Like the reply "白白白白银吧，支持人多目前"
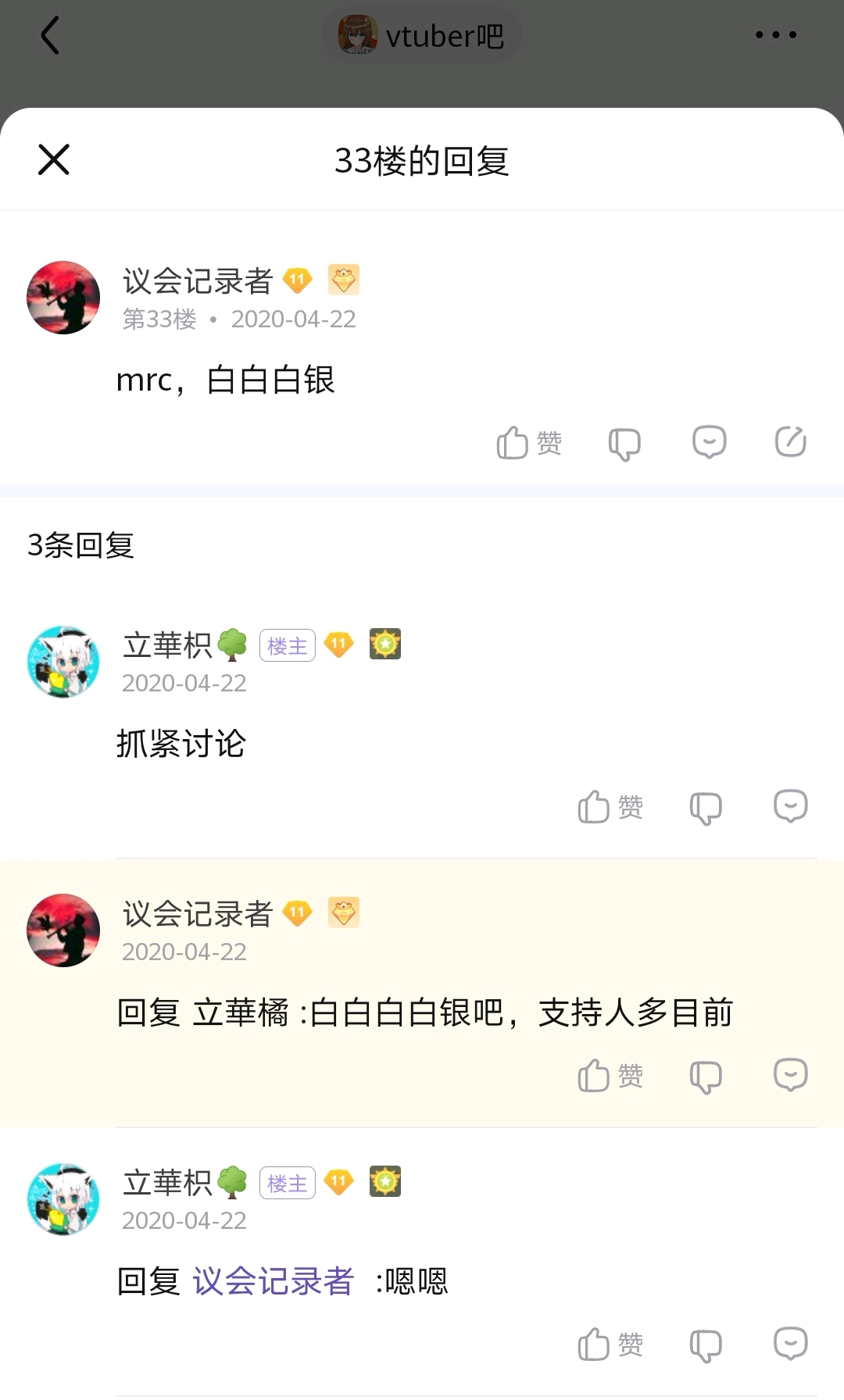This screenshot has width=844, height=1400. [610, 1076]
